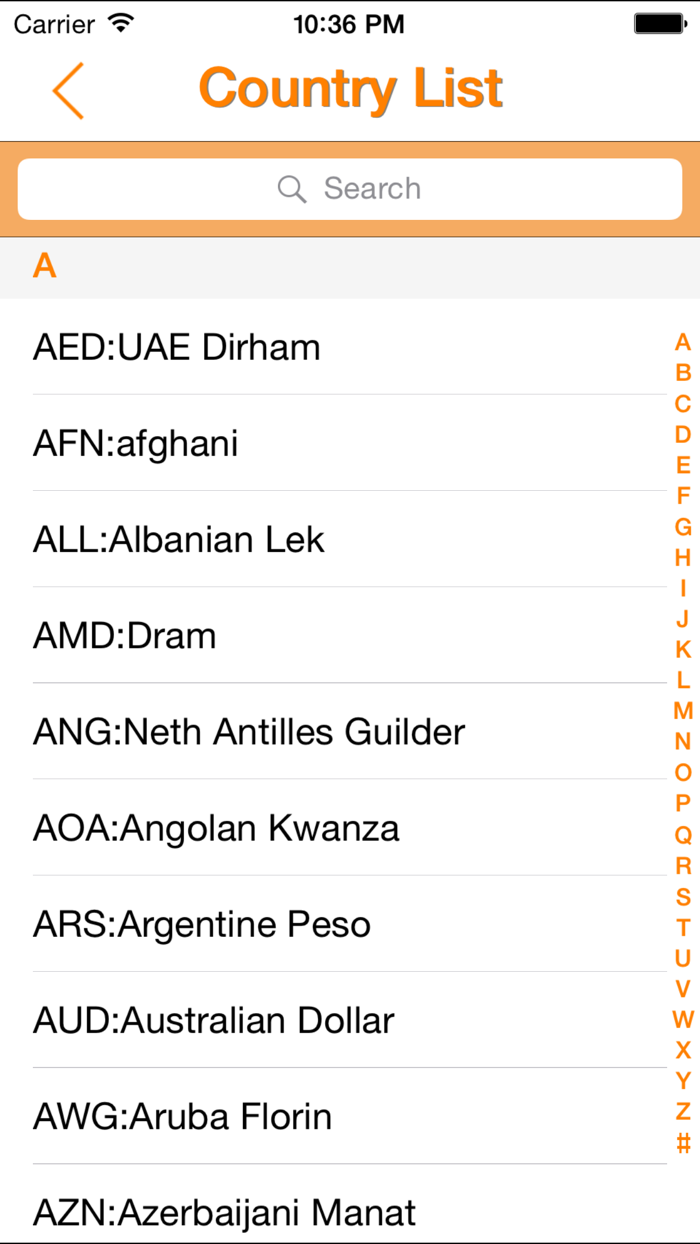Choose AFN:afghani from the list
Viewport: 700px width, 1244px height.
[x=350, y=443]
